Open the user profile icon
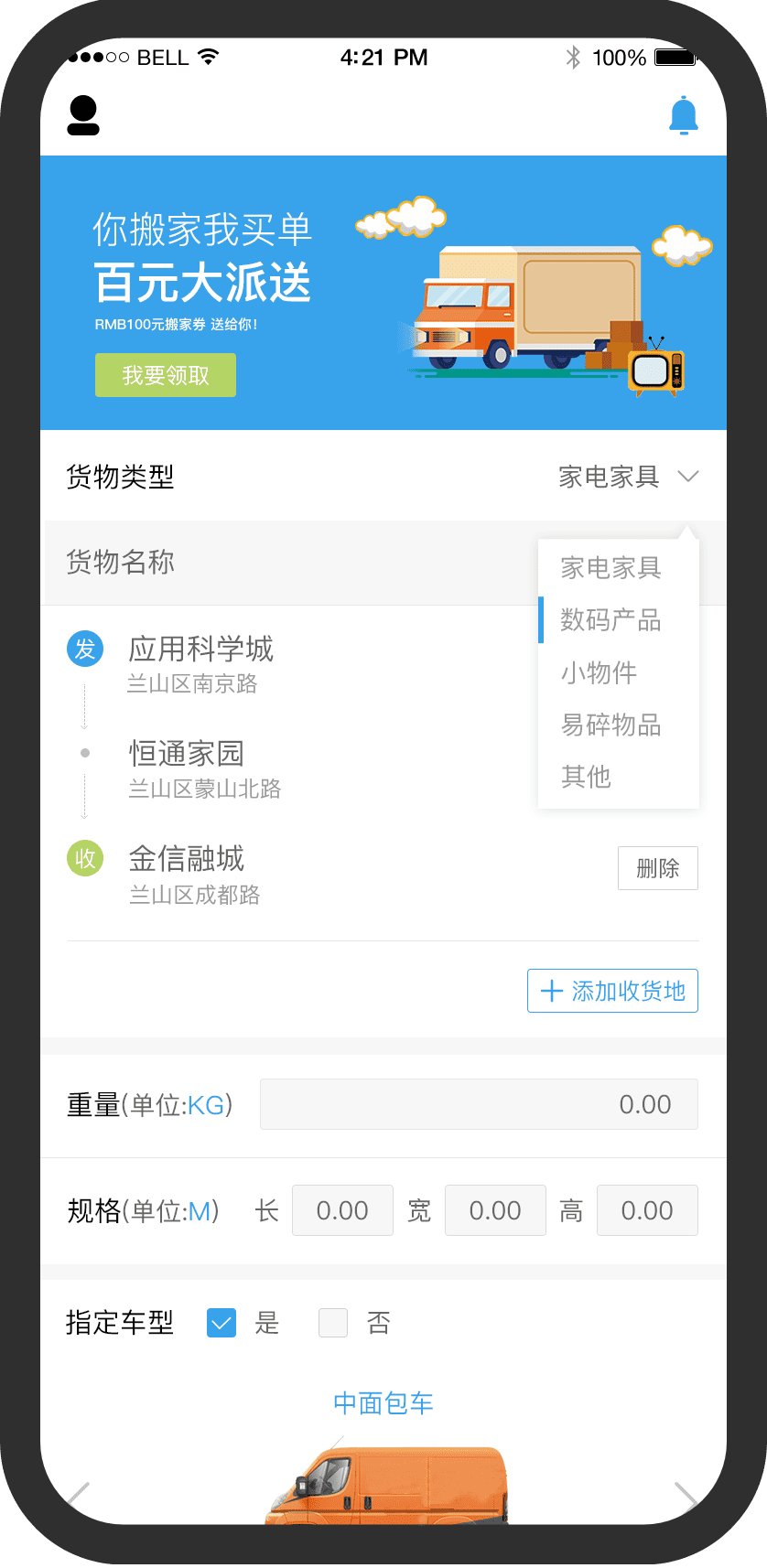Screen dimensions: 767x1568 tap(83, 115)
